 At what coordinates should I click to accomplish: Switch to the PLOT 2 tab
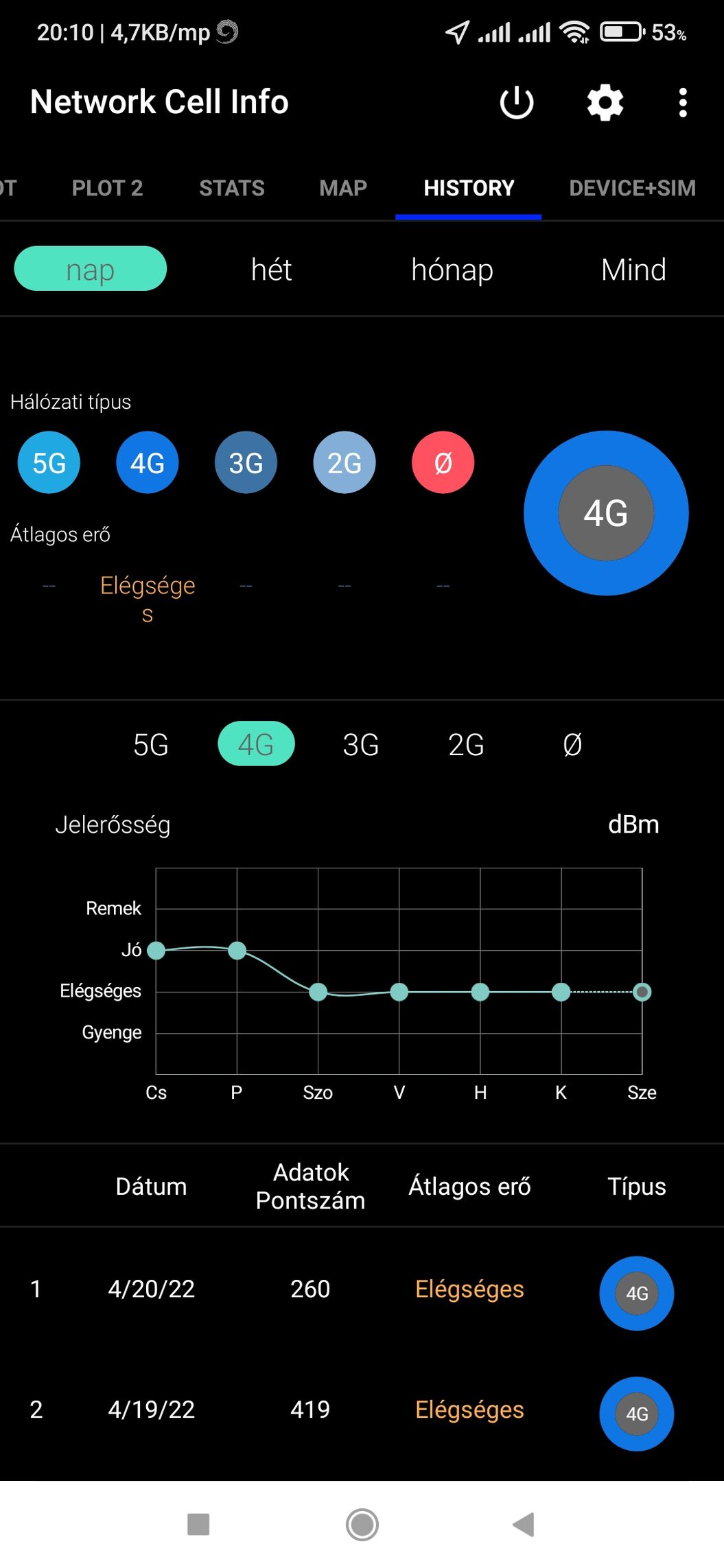pyautogui.click(x=108, y=188)
